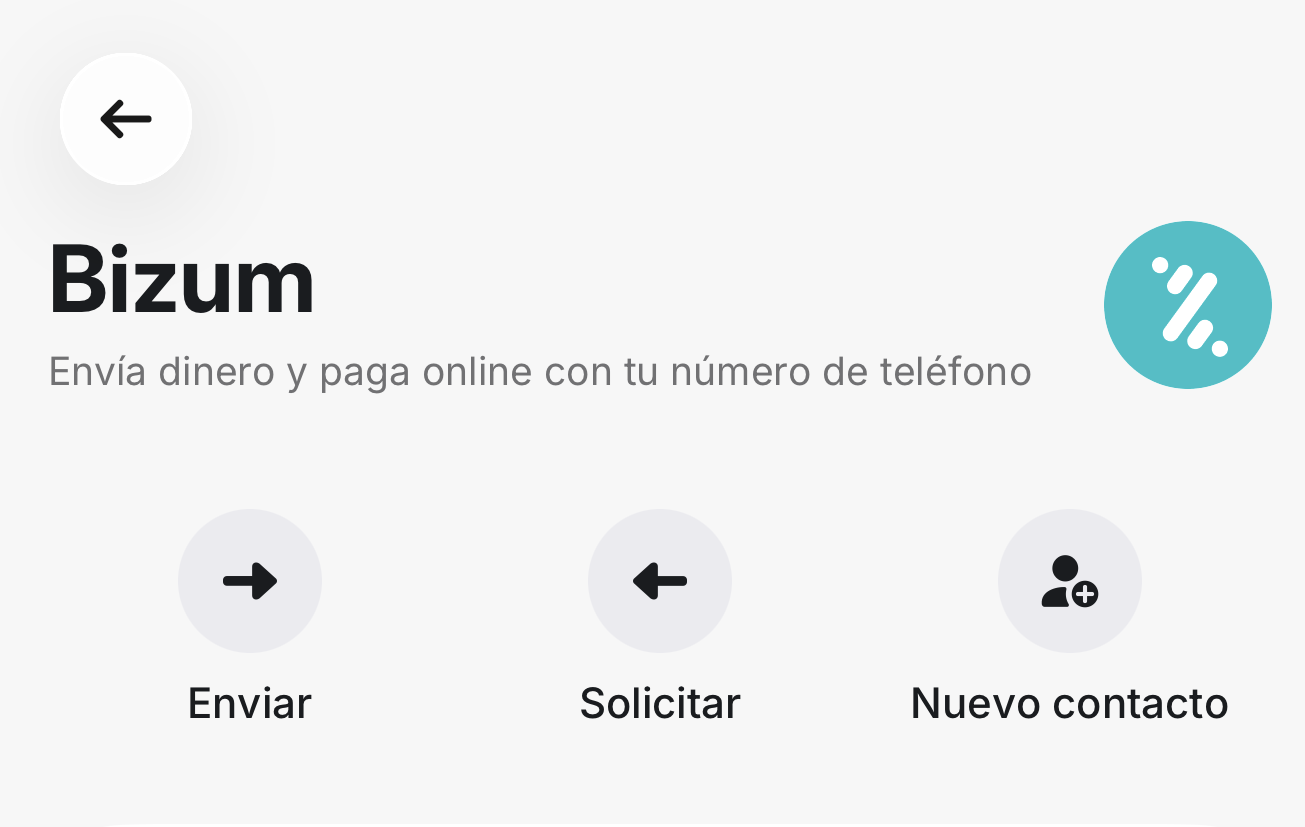Go back using the arrow button

[126, 119]
